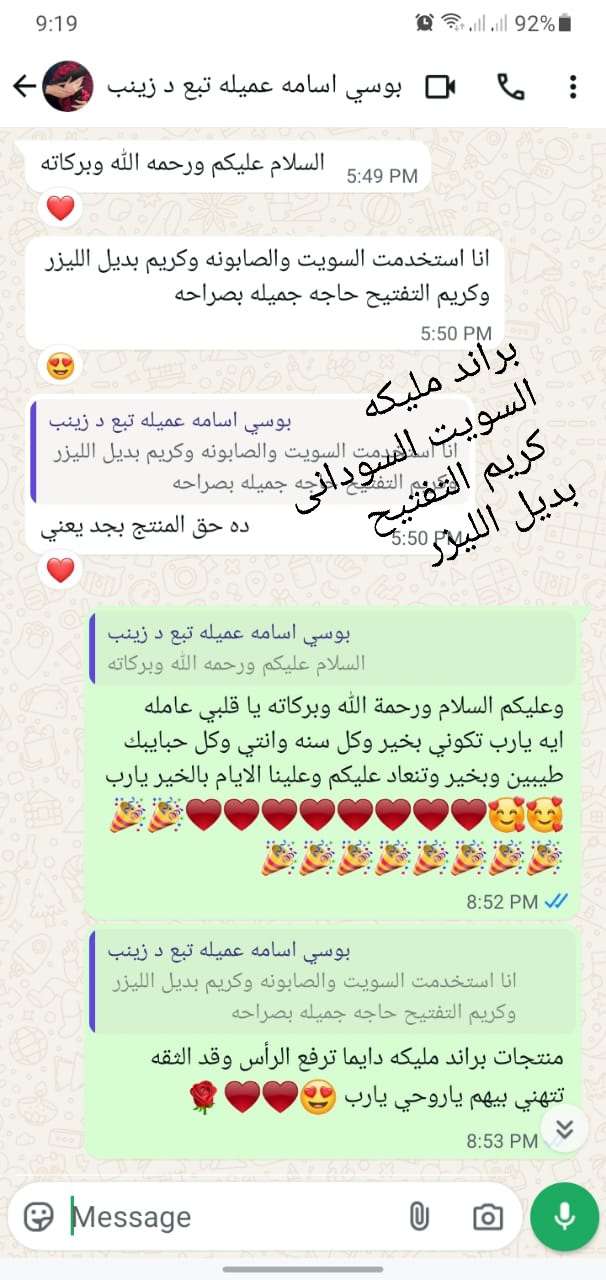Open the overflow menu
606x1280 pixels.
(573, 87)
